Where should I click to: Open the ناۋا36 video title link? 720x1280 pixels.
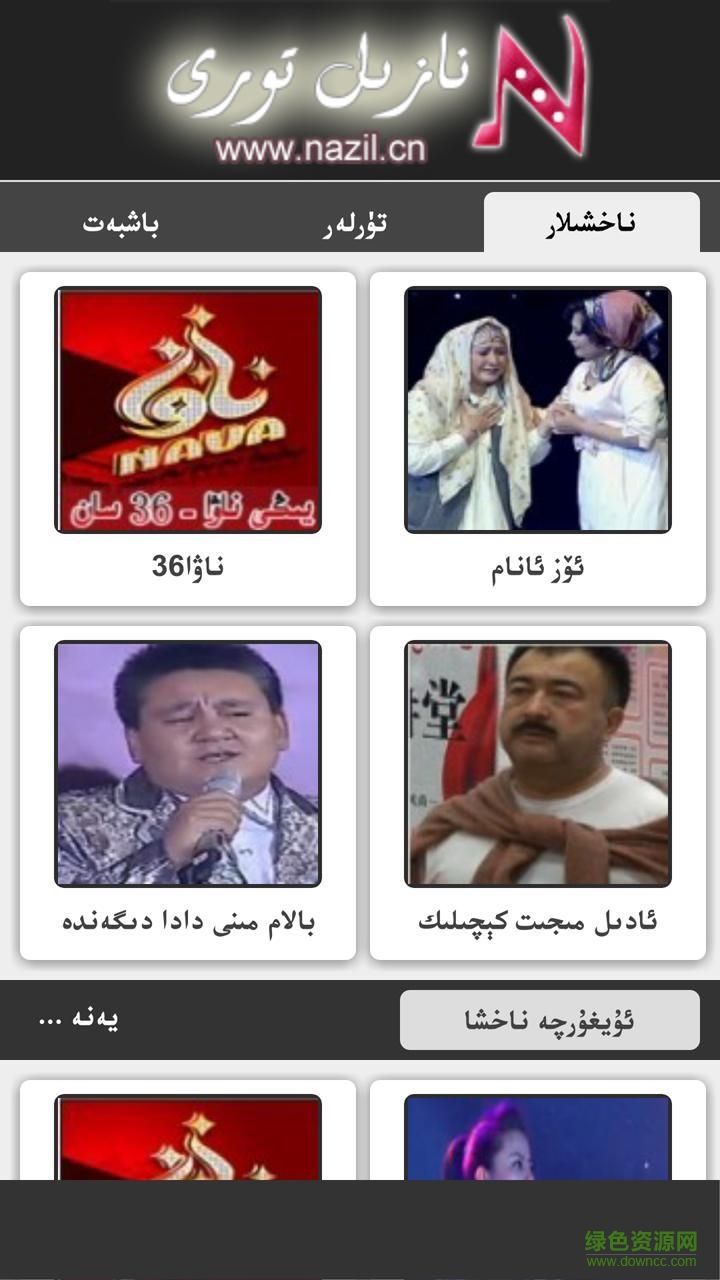coord(186,565)
